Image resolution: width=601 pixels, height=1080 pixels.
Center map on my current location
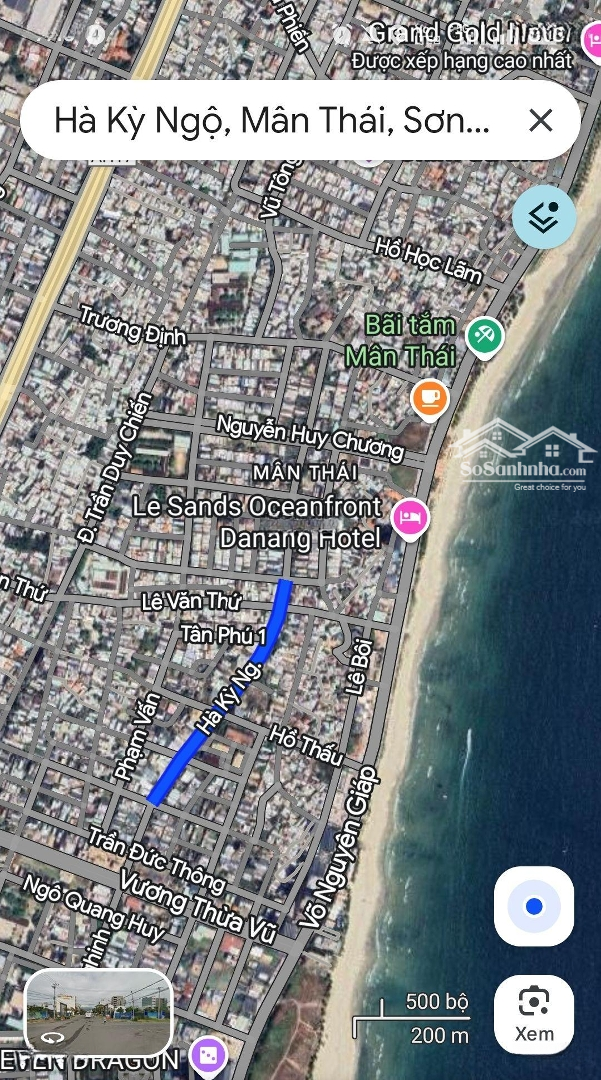534,906
